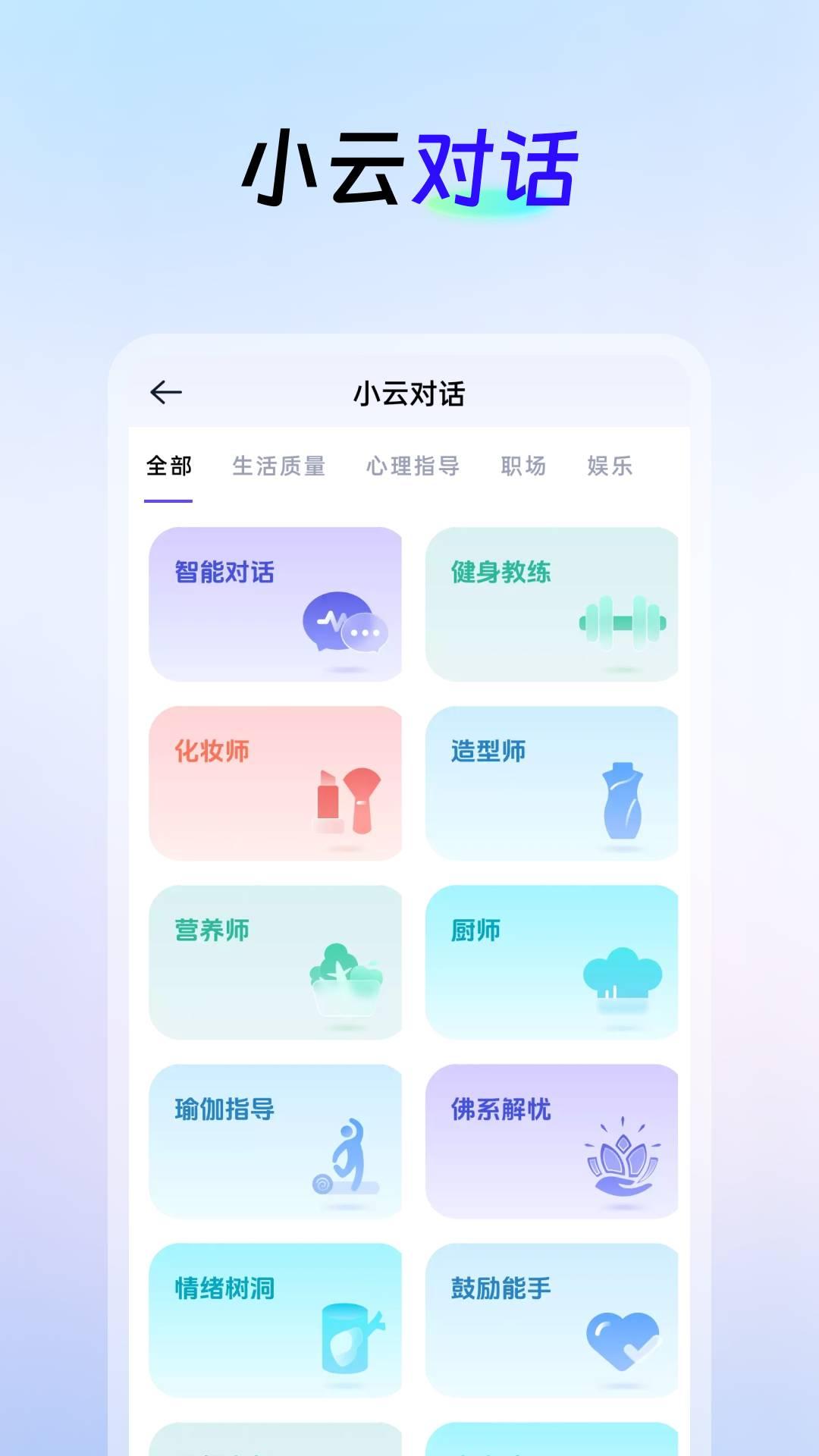The width and height of the screenshot is (819, 1456).
Task: Open the 心理指导 category tab
Action: [x=414, y=467]
